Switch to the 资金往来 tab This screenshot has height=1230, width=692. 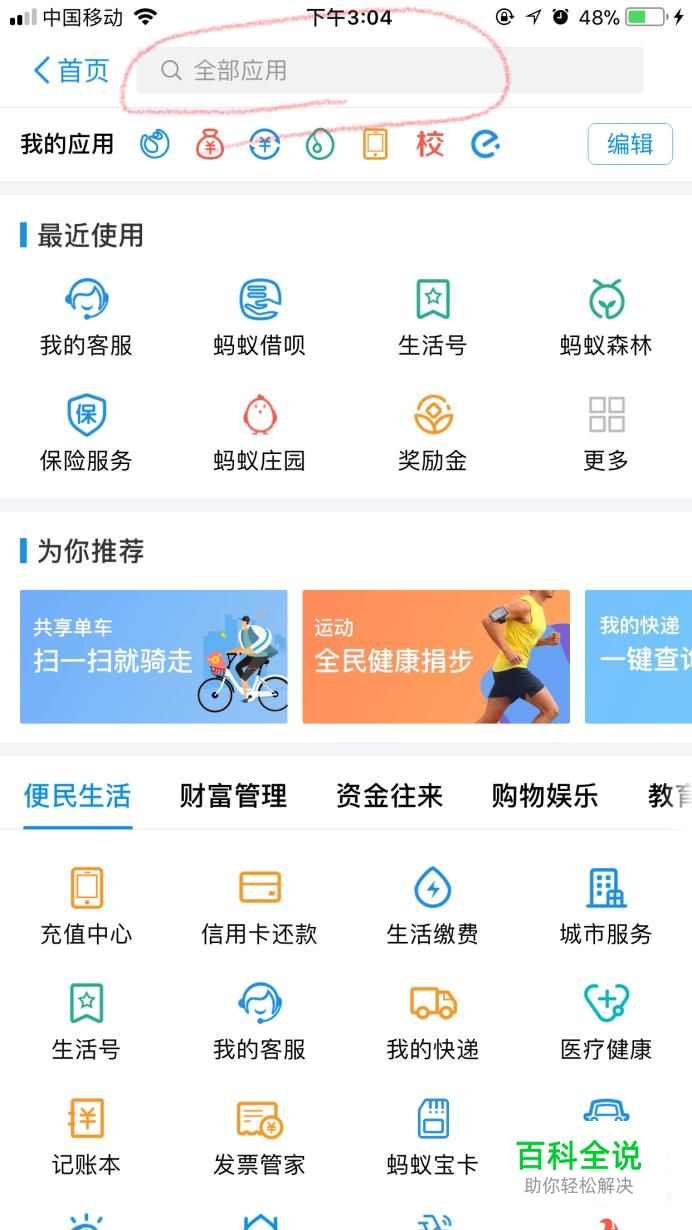(389, 796)
